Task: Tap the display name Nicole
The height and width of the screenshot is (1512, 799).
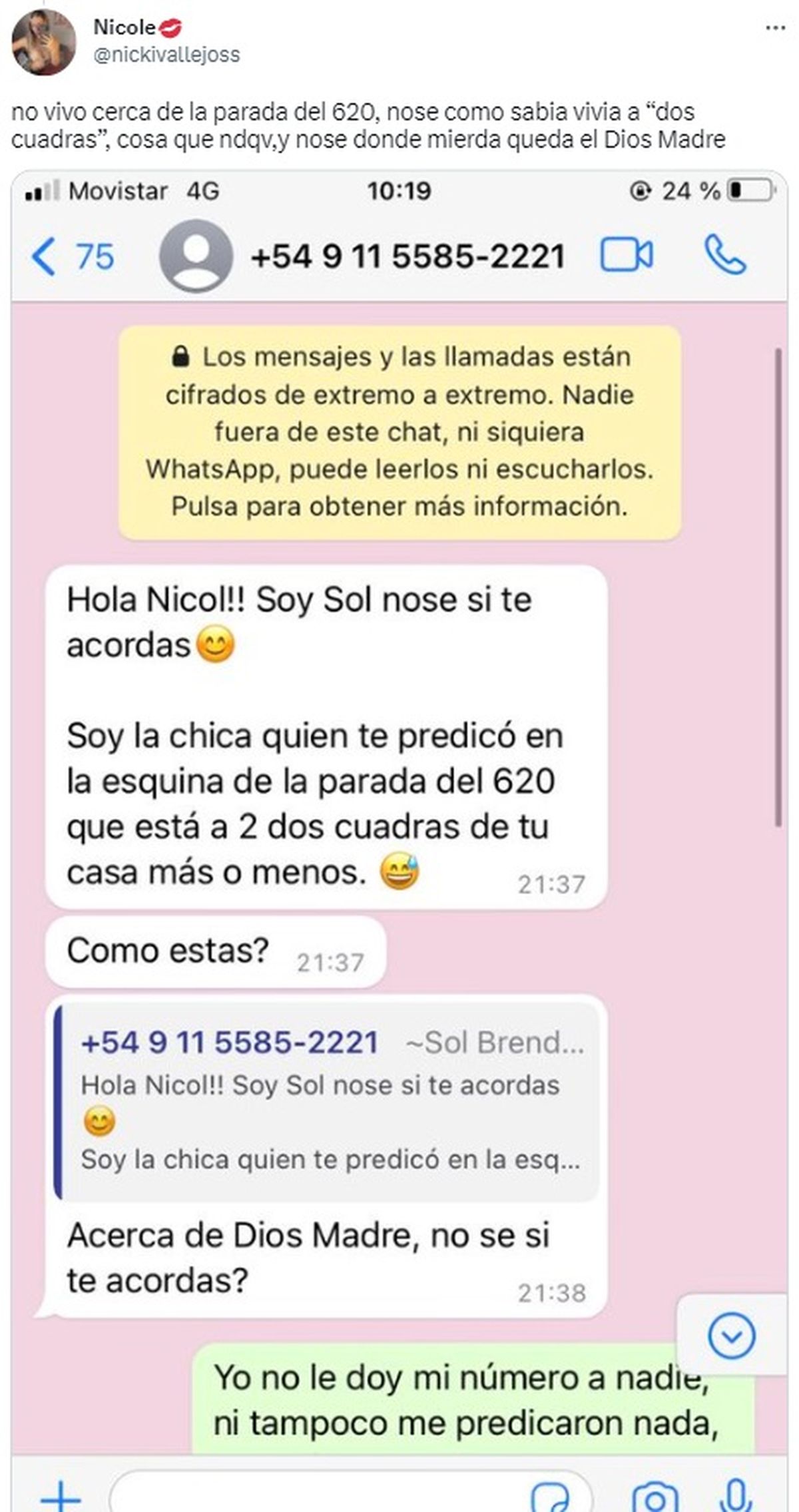Action: pyautogui.click(x=125, y=27)
